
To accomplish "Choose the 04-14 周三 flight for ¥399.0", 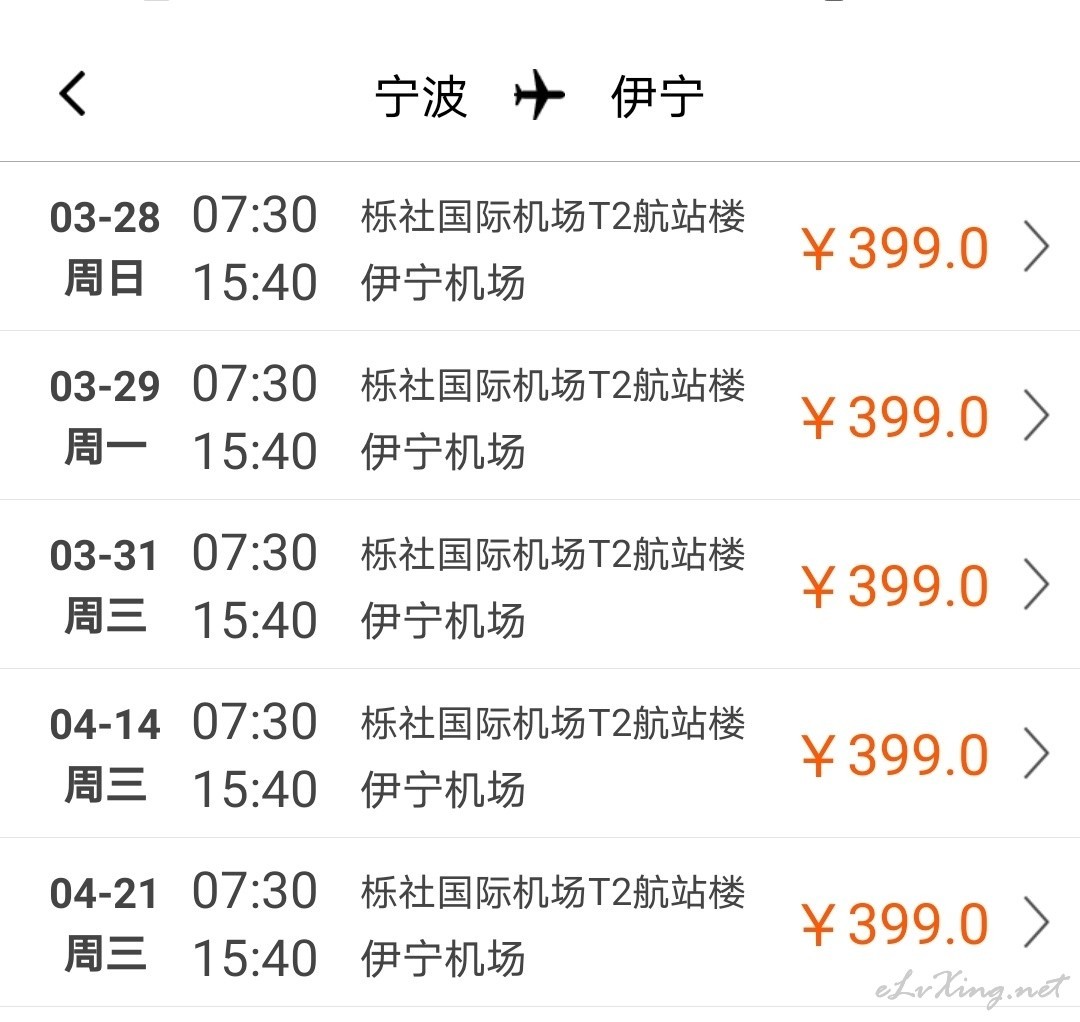I will pos(540,754).
